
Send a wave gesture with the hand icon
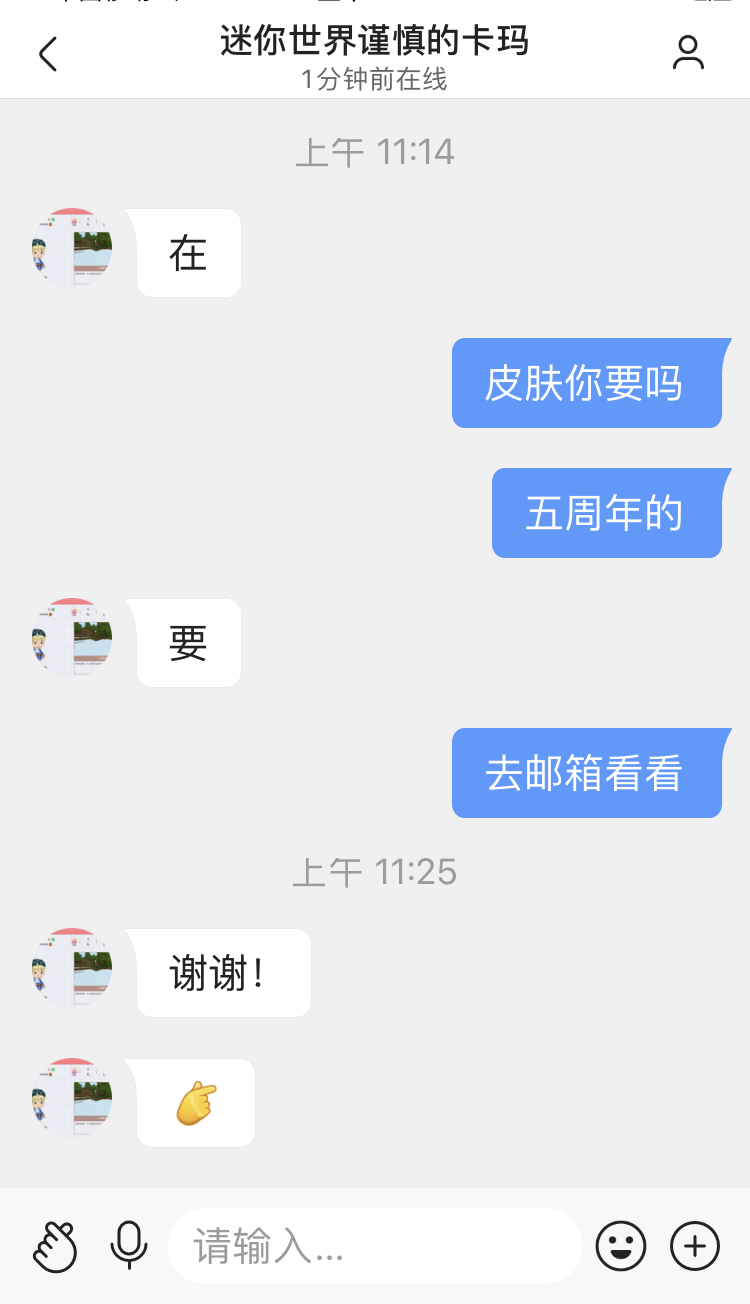coord(55,1246)
